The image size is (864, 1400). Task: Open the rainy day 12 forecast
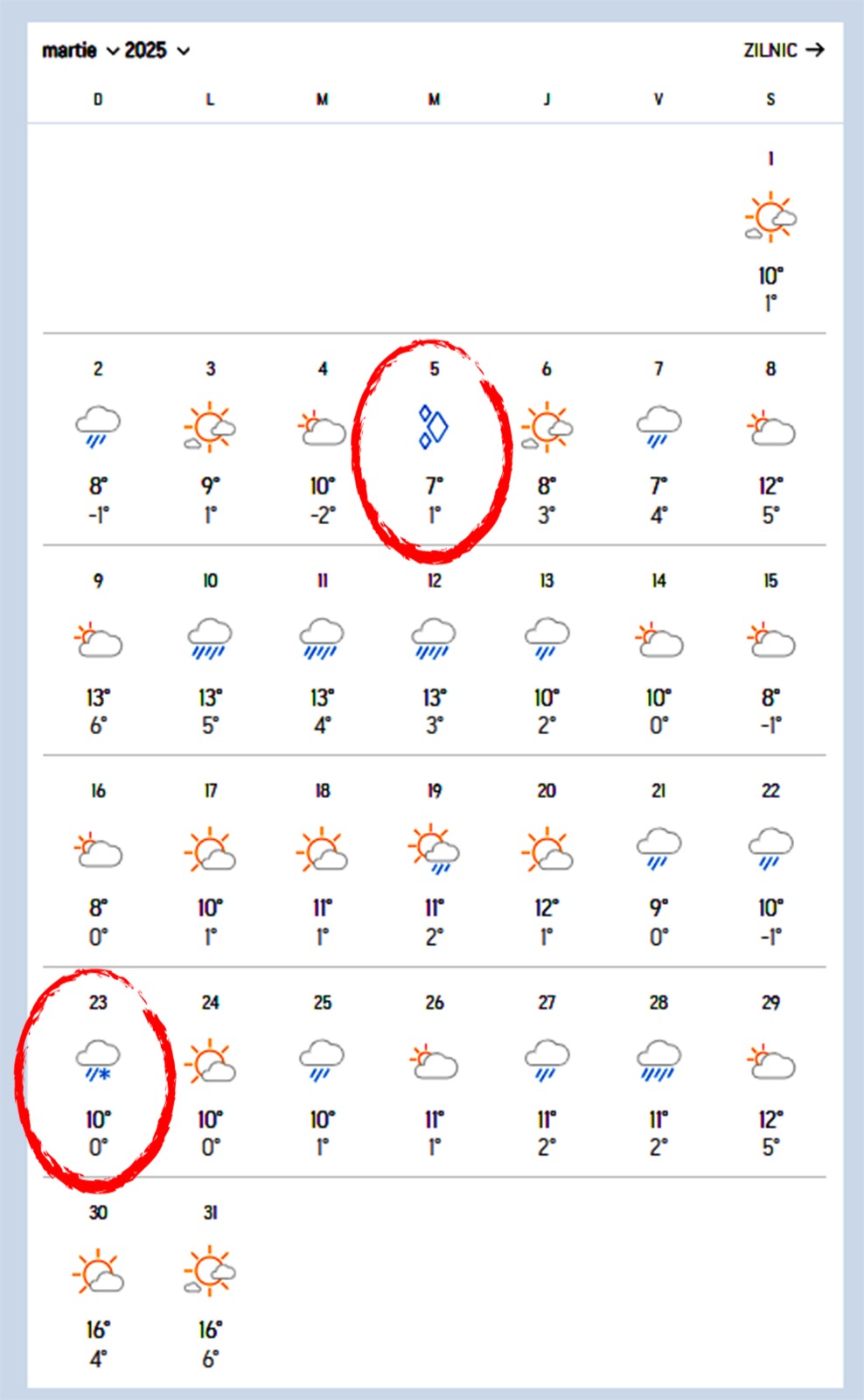click(434, 652)
